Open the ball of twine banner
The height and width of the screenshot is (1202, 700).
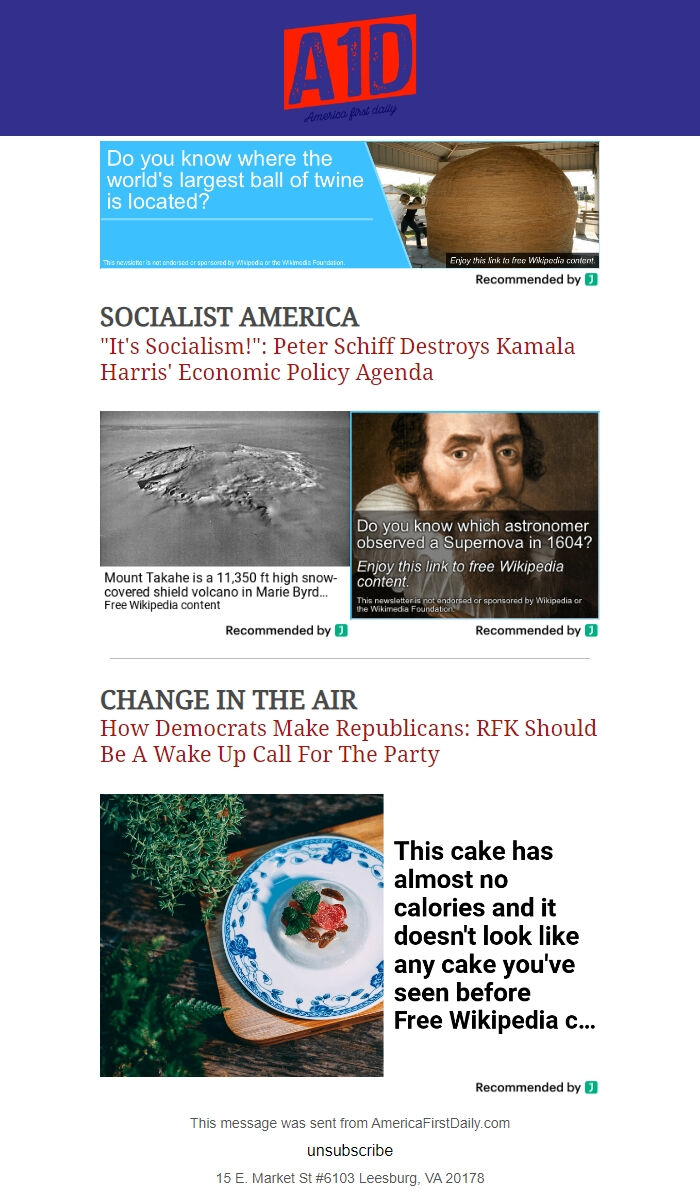pyautogui.click(x=349, y=205)
